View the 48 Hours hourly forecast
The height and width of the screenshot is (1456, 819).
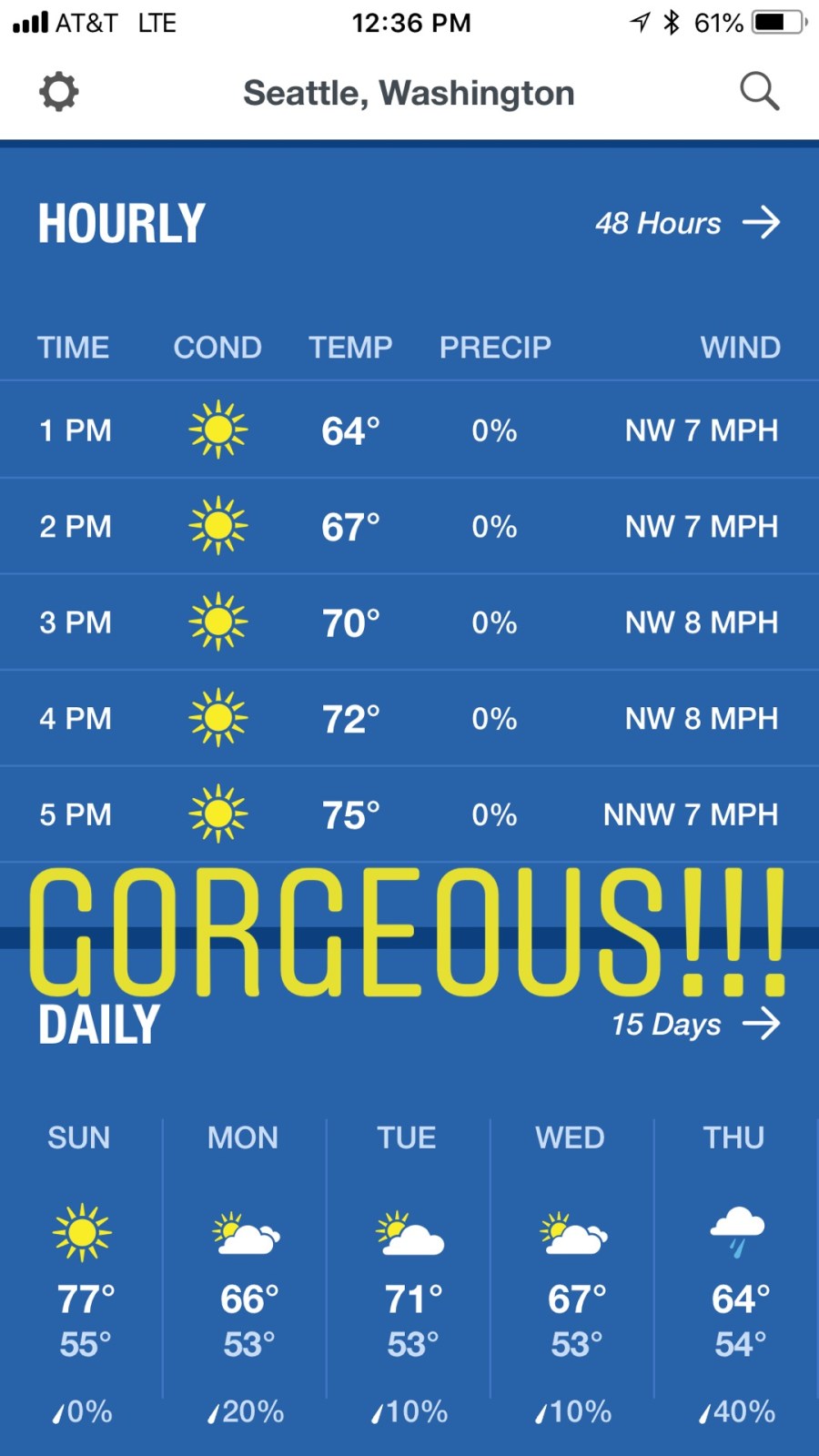[687, 223]
